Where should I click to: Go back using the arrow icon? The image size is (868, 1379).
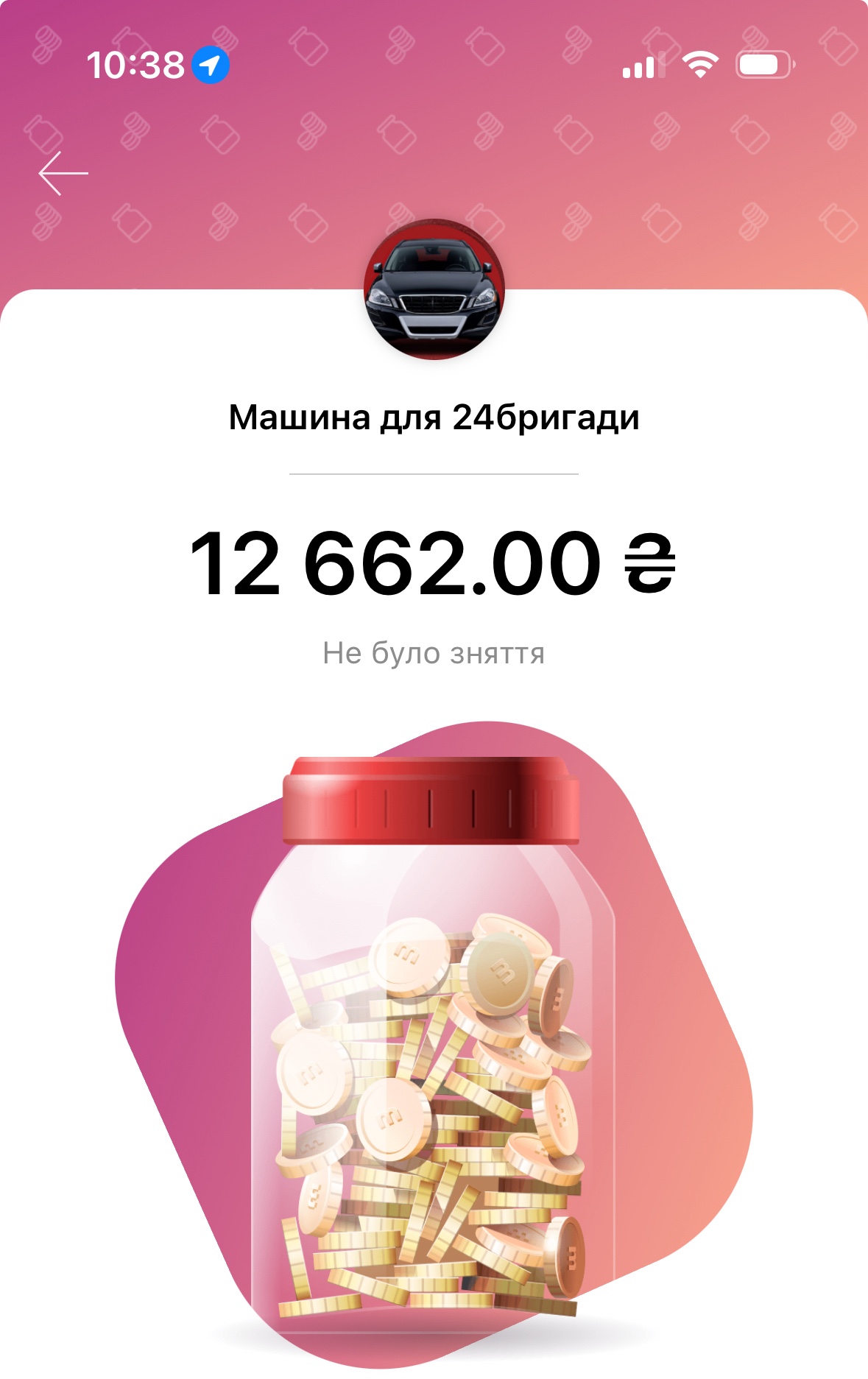point(63,174)
